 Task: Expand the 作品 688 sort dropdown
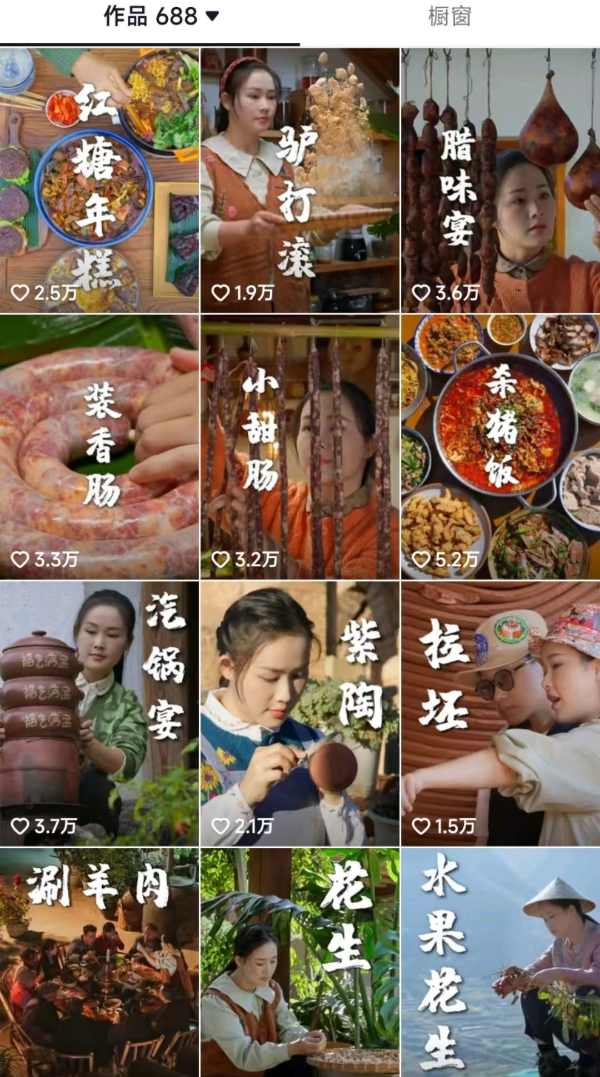click(x=212, y=16)
